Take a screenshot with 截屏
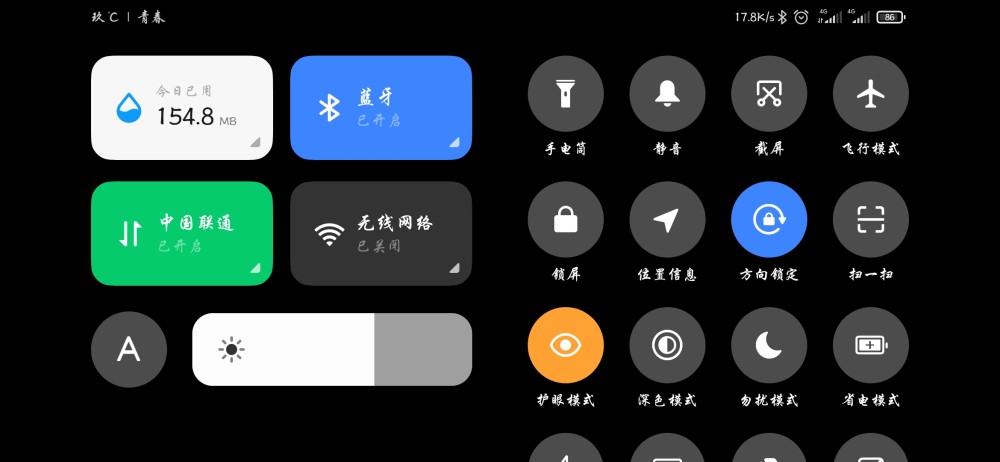Image resolution: width=1000 pixels, height=462 pixels. tap(769, 94)
